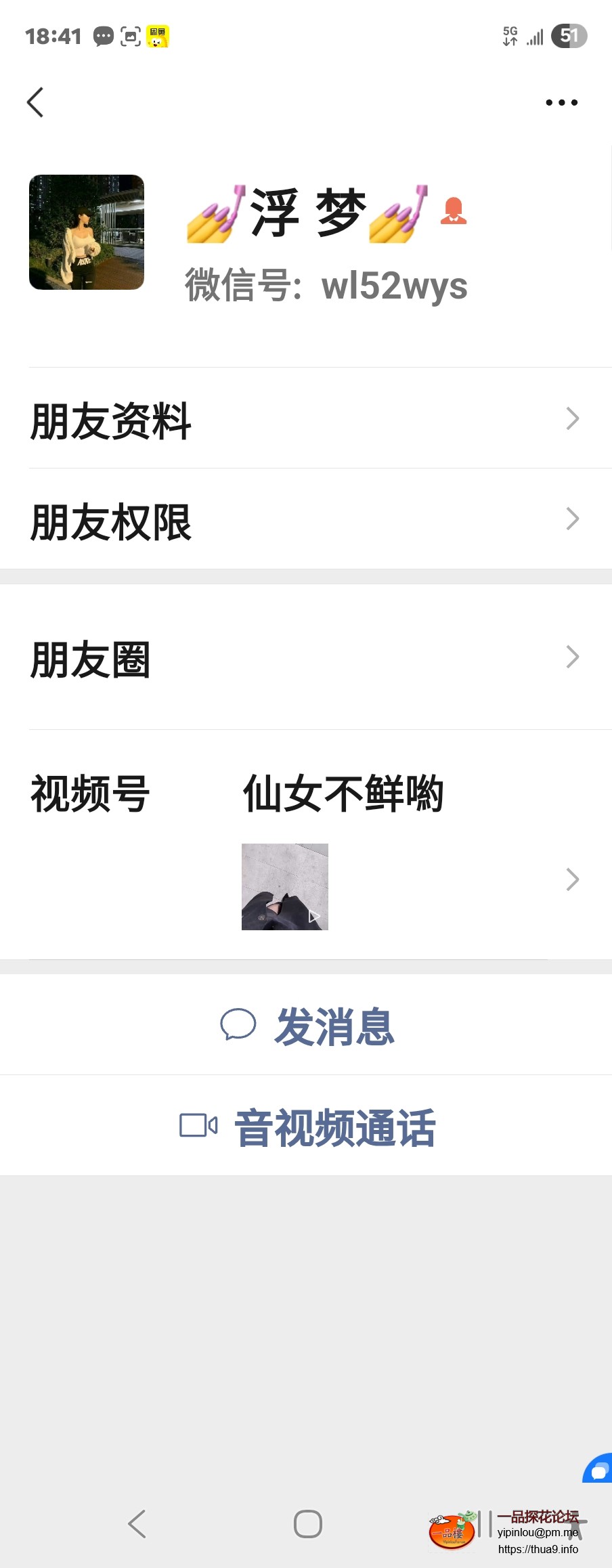Start an 音视频通话 call

(x=307, y=1127)
